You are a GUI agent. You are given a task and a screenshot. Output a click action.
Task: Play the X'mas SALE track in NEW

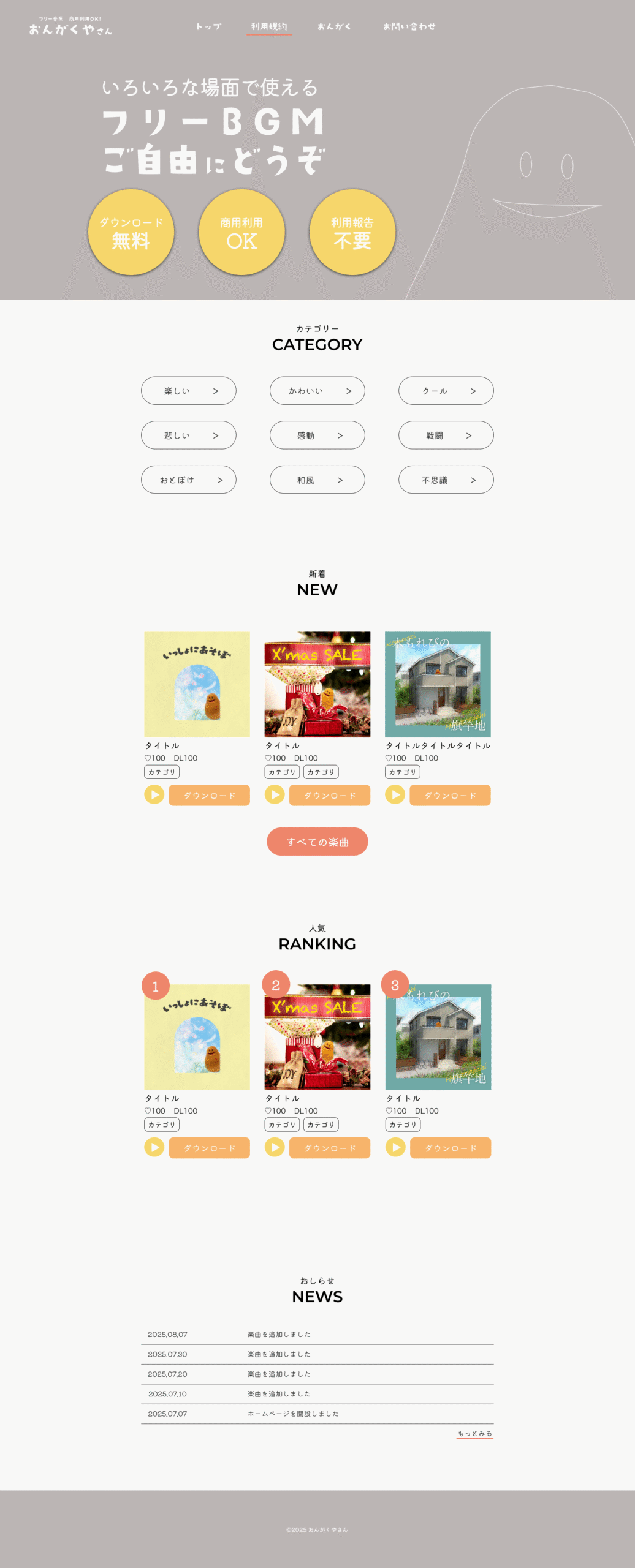(x=275, y=794)
